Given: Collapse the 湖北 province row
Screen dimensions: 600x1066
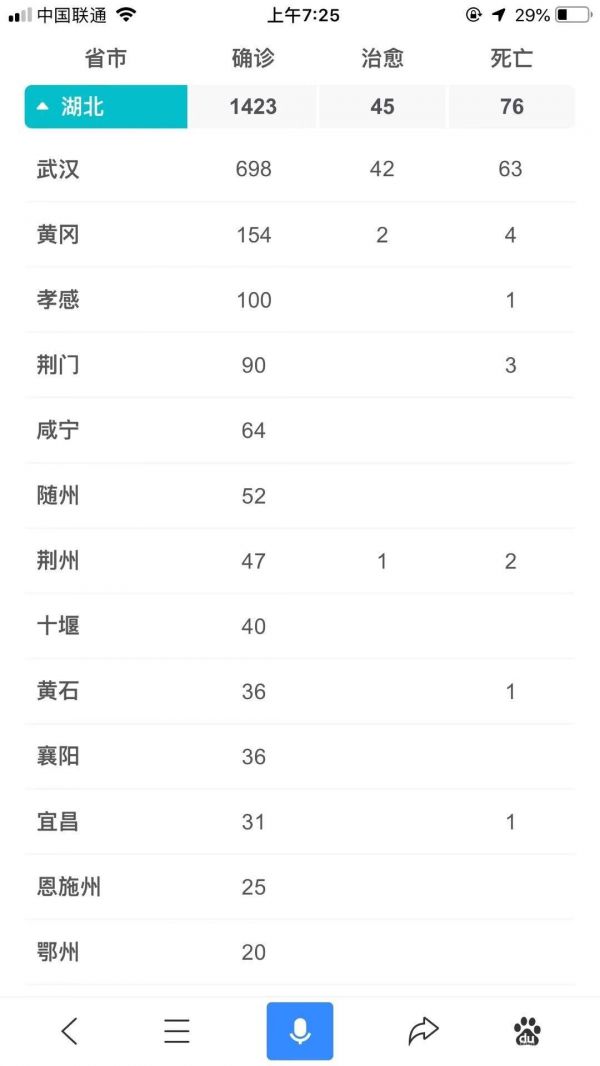Looking at the screenshot, I should 105,107.
